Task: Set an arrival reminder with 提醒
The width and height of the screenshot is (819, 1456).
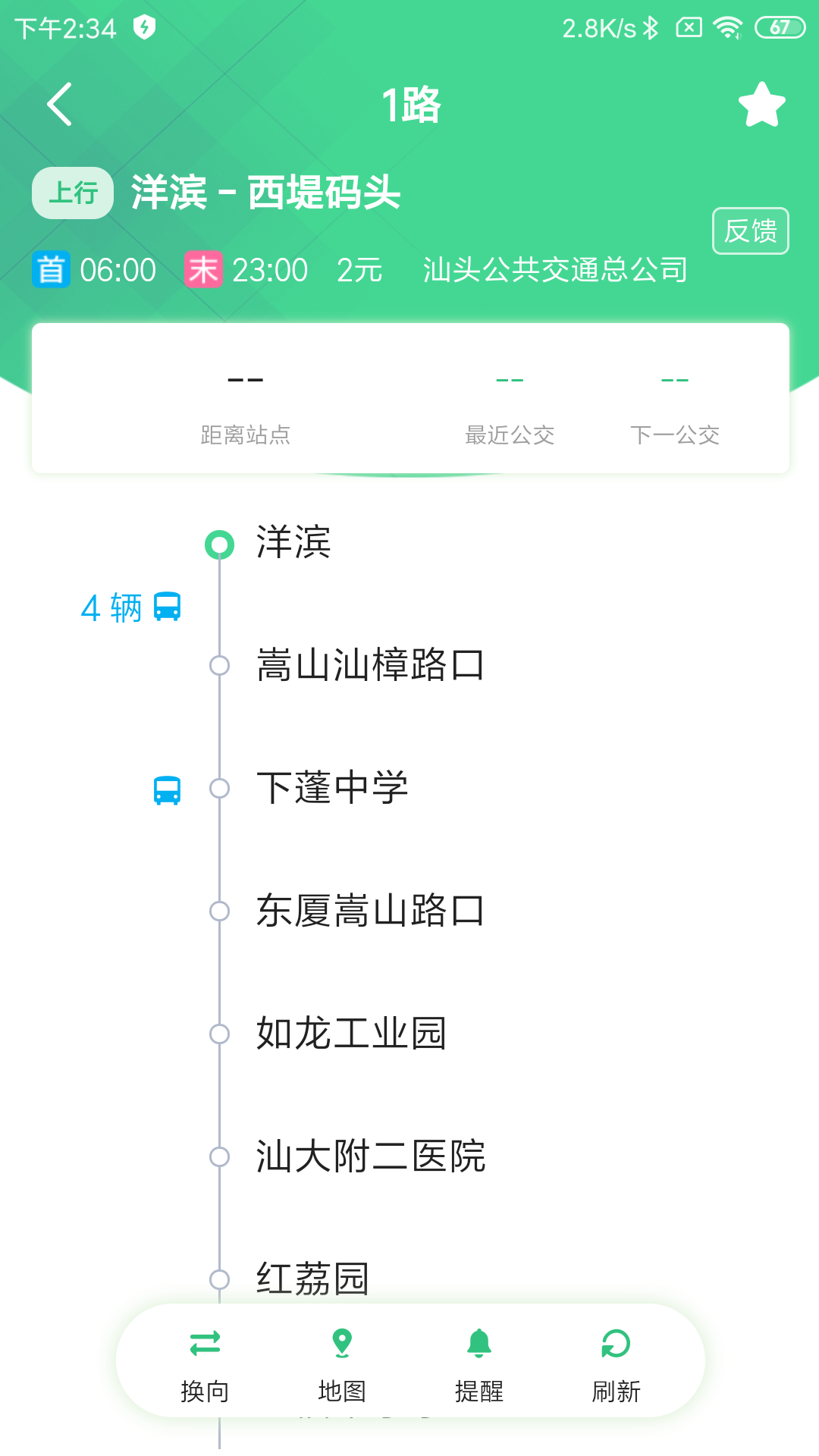Action: coord(479,1361)
